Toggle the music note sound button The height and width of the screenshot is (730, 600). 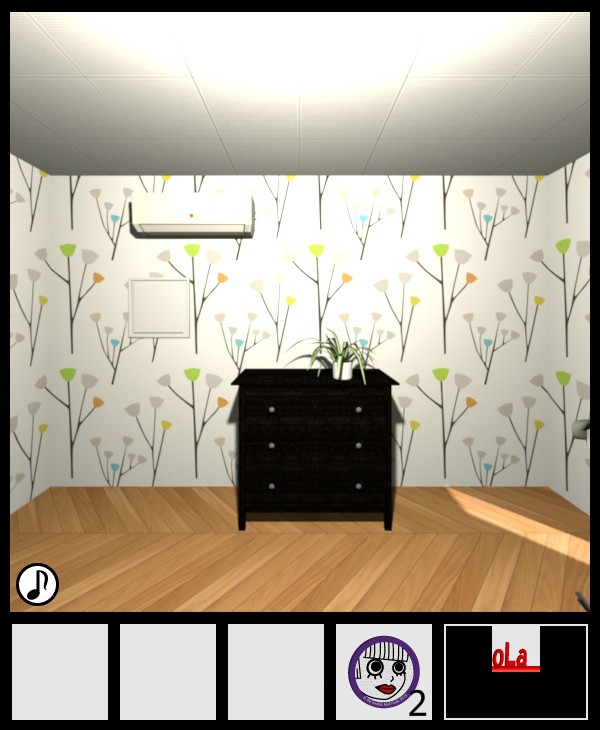[x=38, y=584]
